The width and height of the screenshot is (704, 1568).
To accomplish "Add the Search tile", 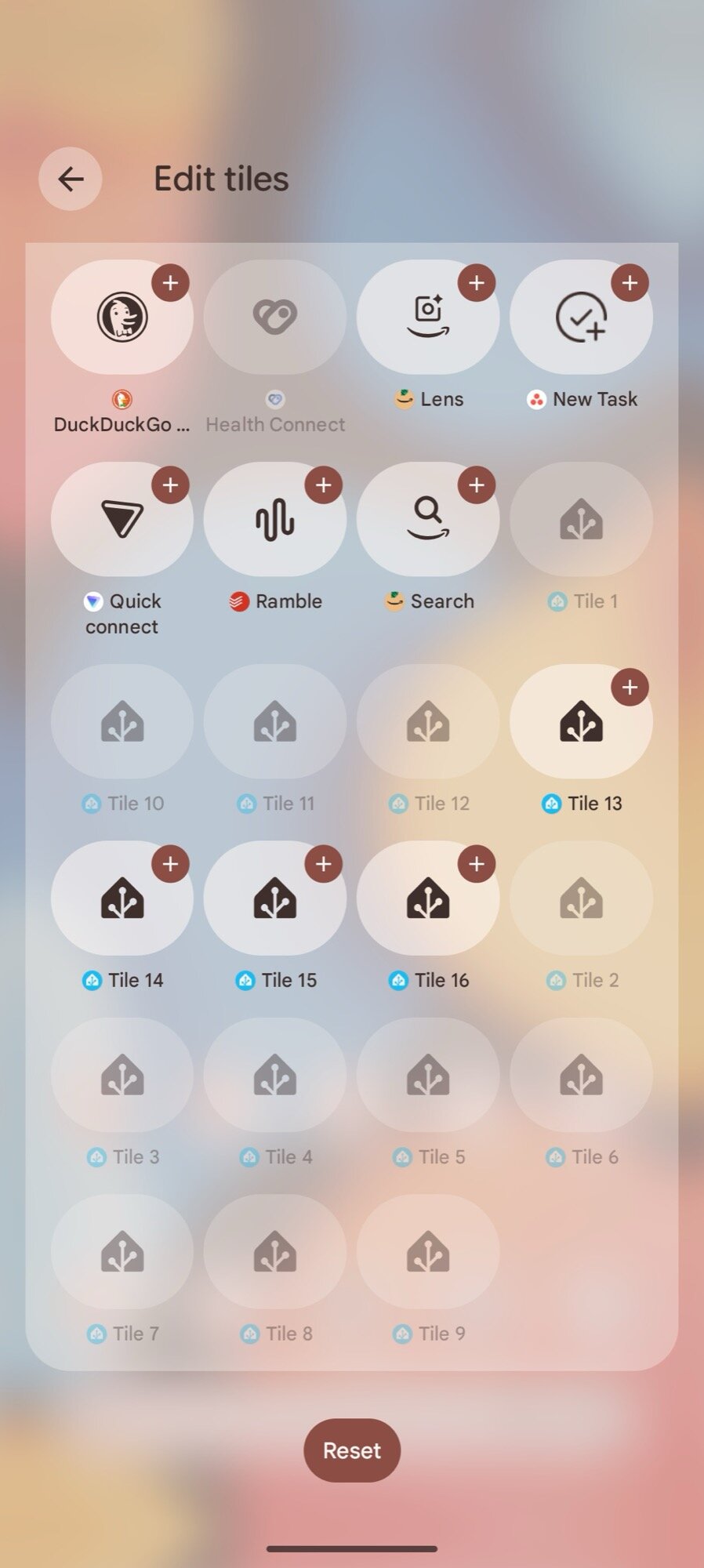I will 476,485.
